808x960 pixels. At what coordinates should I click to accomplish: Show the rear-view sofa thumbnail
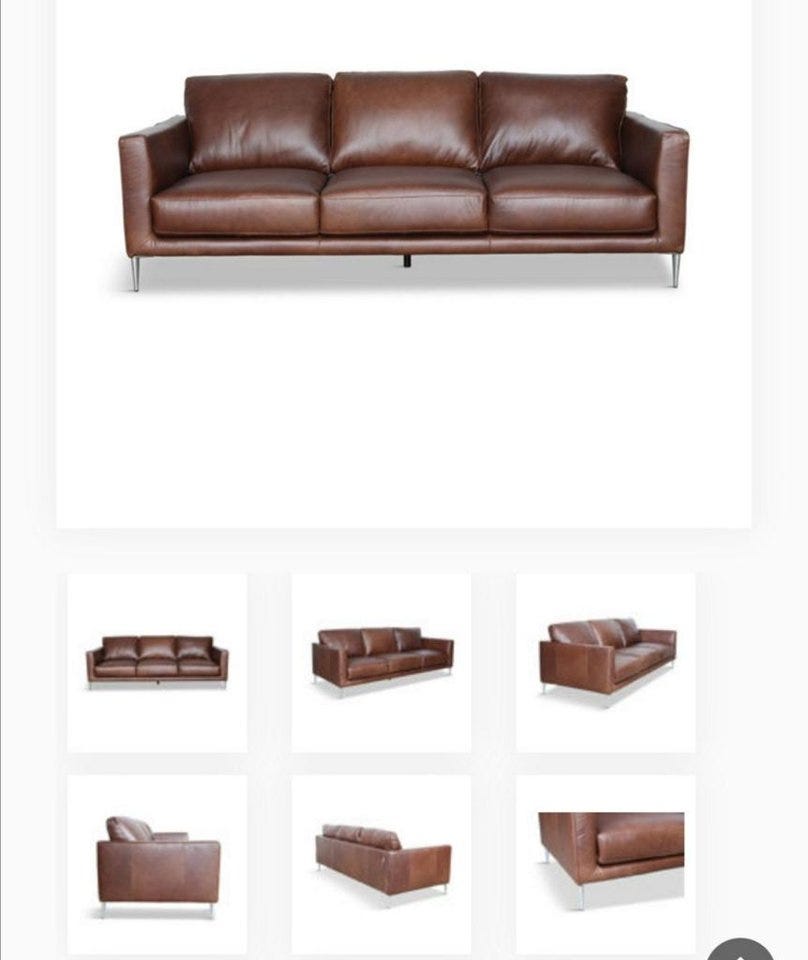381,863
